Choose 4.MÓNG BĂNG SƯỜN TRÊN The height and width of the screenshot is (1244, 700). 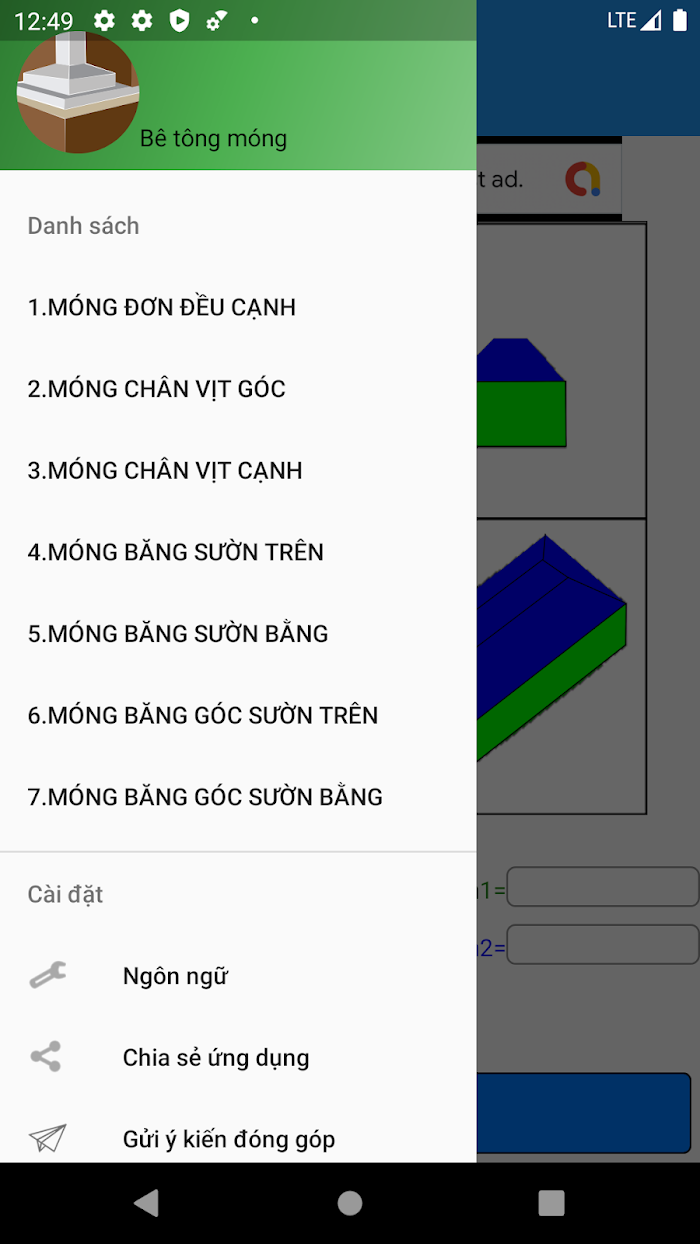176,552
